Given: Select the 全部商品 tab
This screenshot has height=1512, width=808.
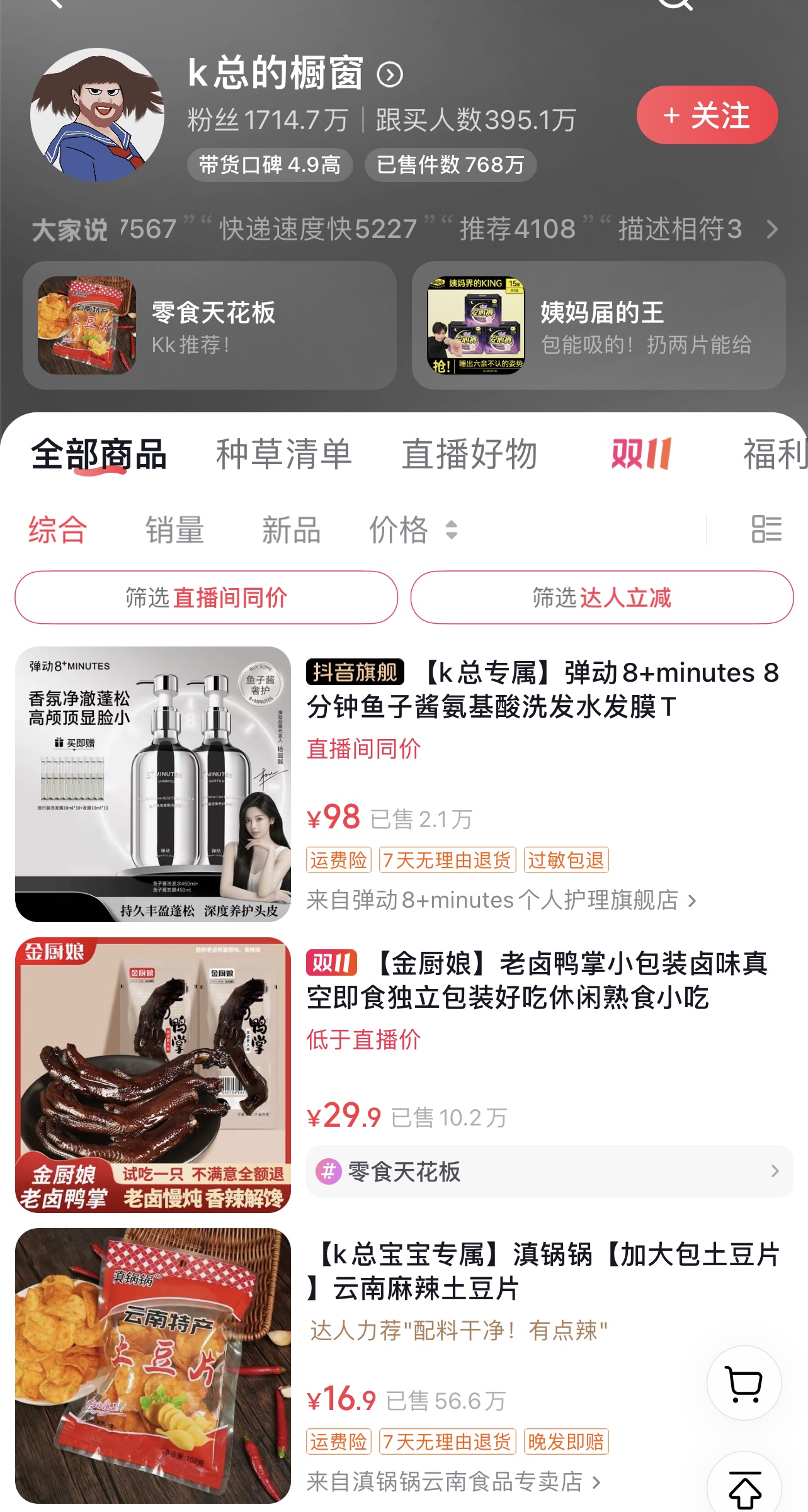Looking at the screenshot, I should click(x=99, y=454).
